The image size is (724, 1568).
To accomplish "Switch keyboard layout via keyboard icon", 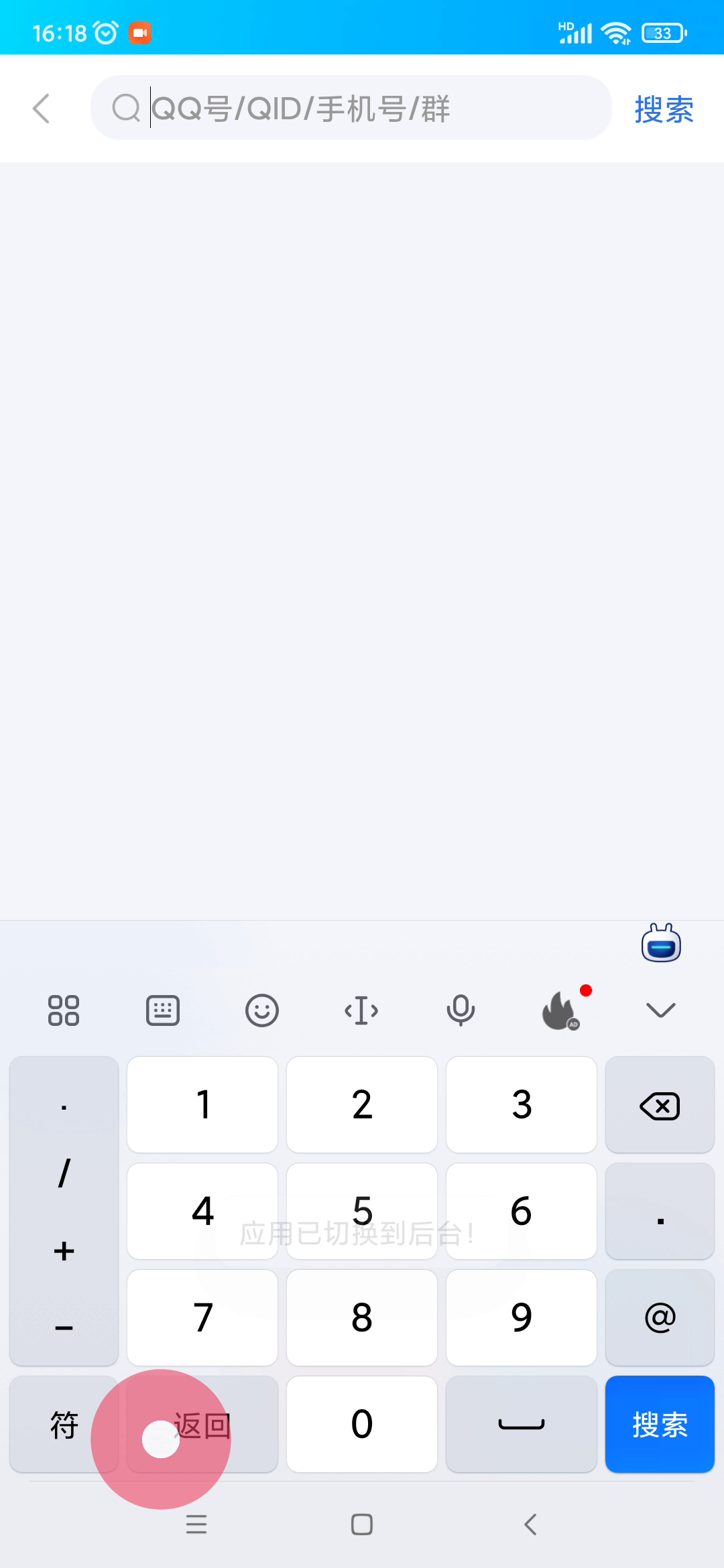I will (x=163, y=1010).
